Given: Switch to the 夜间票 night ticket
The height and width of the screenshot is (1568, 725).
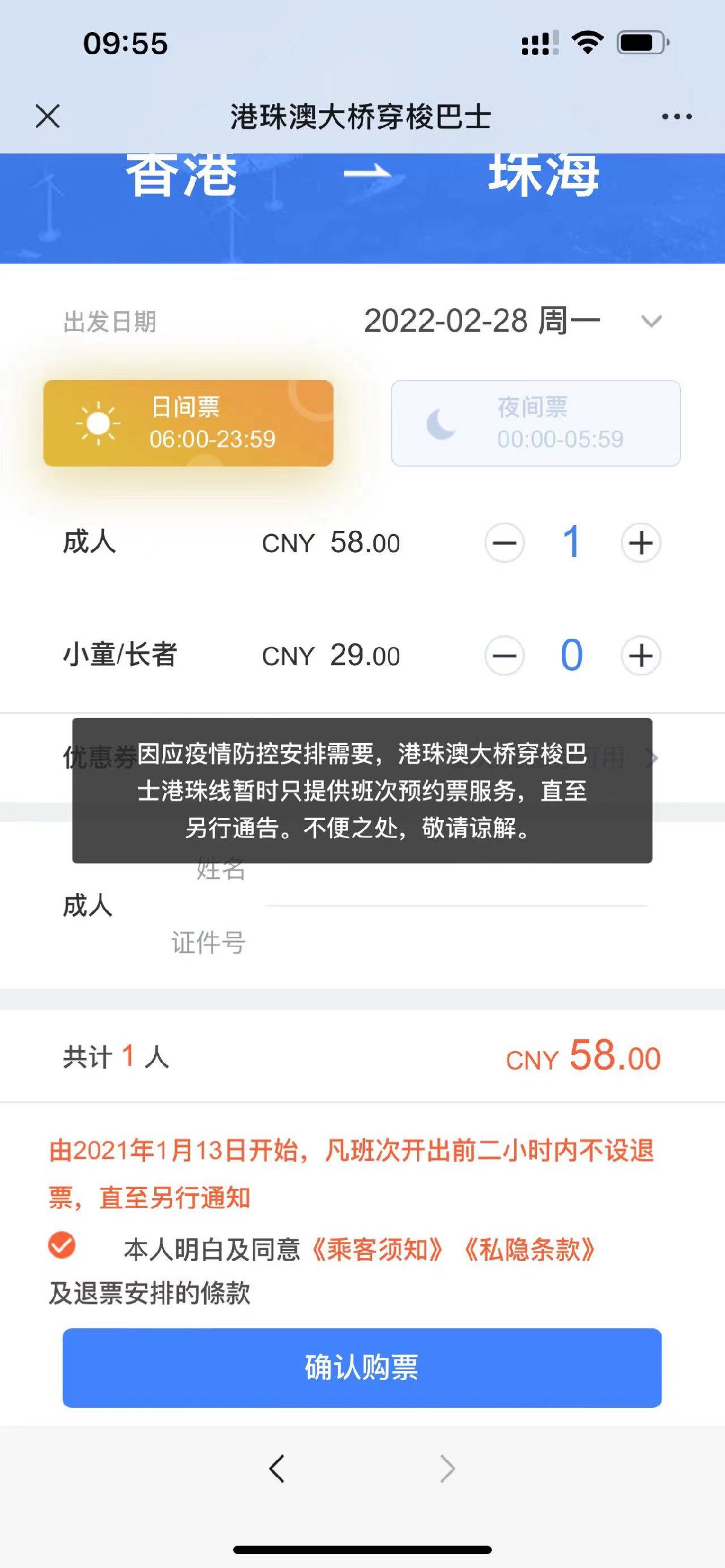Looking at the screenshot, I should pyautogui.click(x=535, y=423).
